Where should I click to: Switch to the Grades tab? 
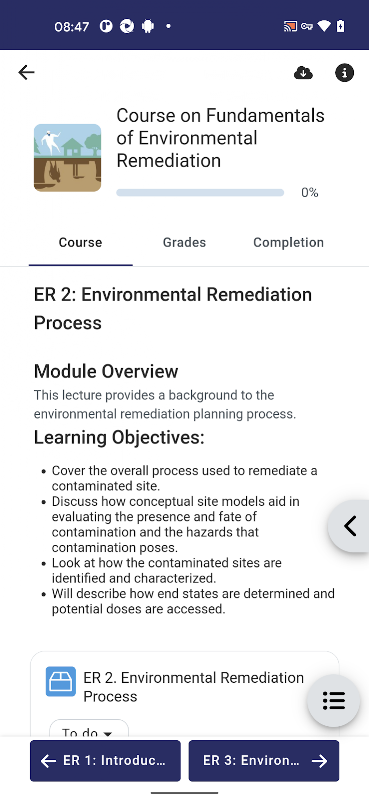click(x=184, y=242)
